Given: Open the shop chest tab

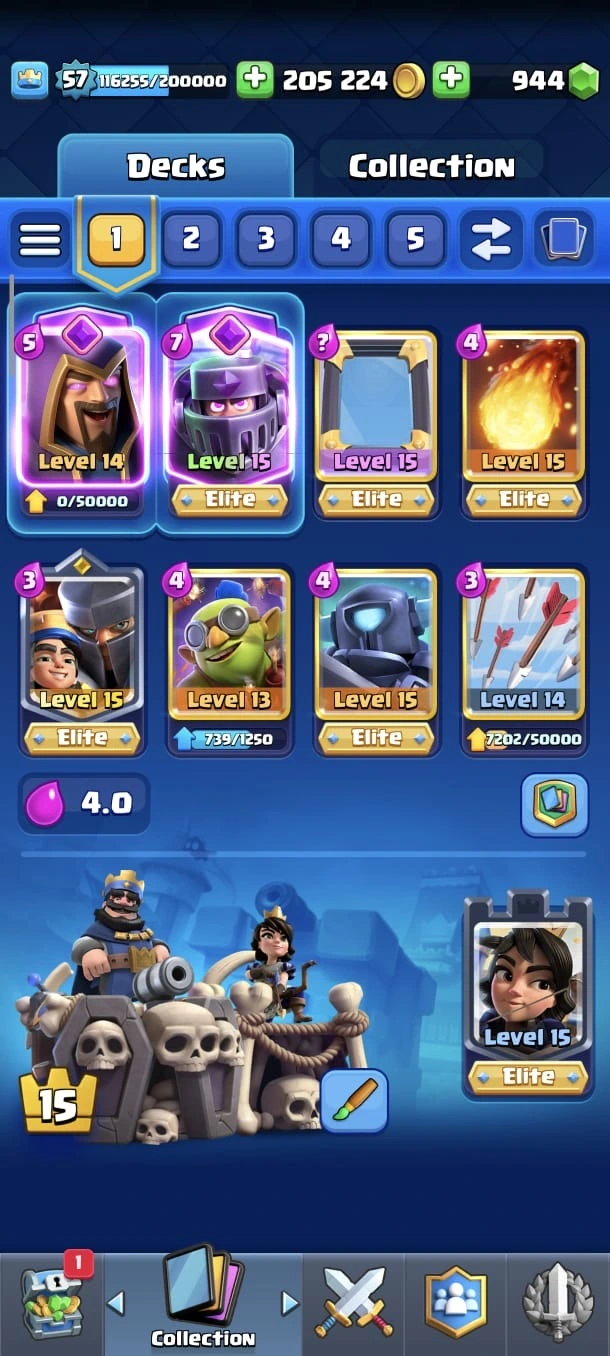Looking at the screenshot, I should tap(51, 1300).
